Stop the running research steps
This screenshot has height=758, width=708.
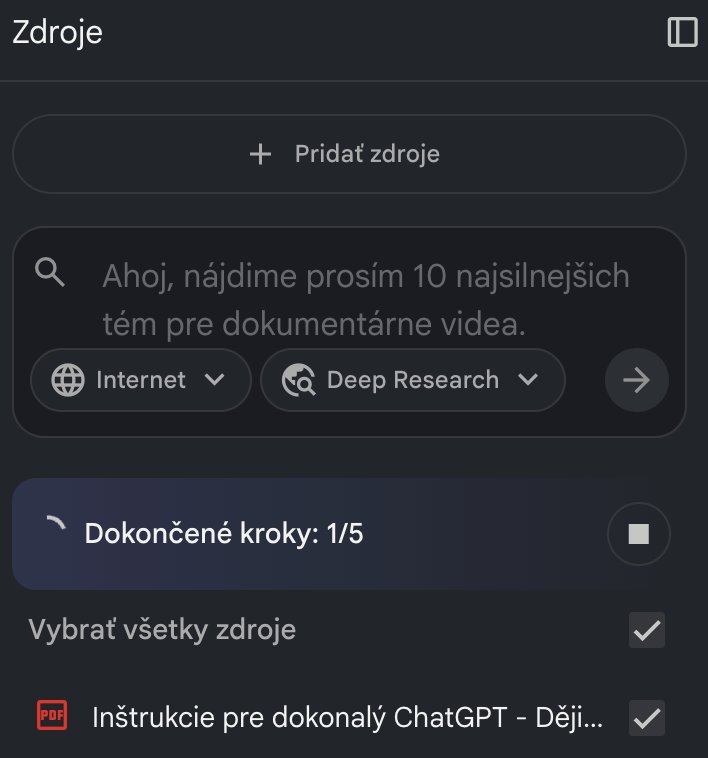[638, 534]
